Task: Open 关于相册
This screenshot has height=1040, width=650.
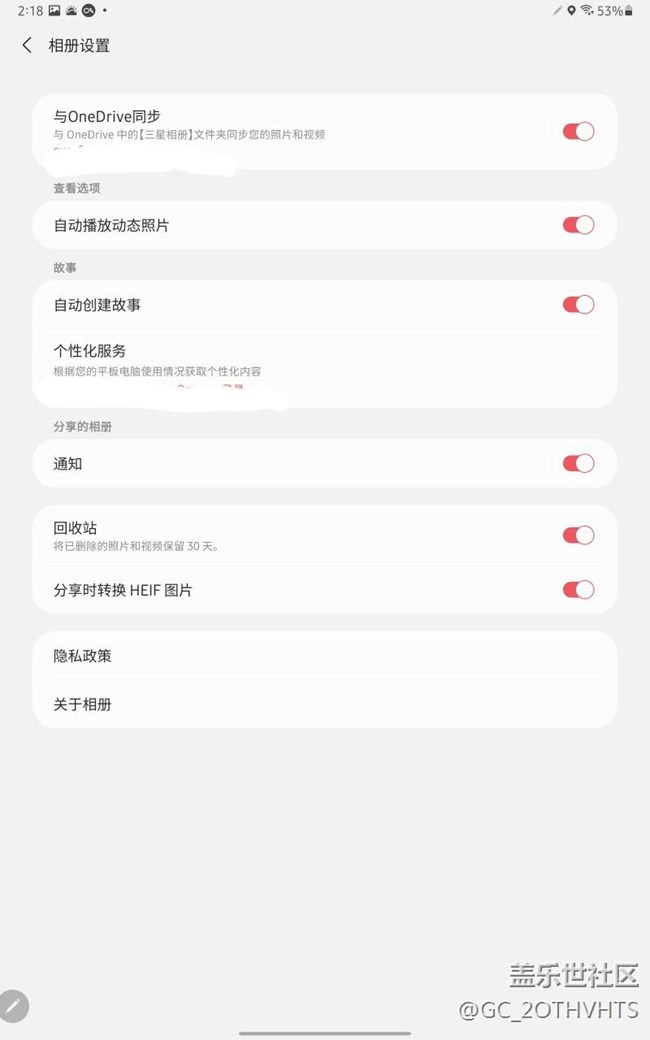Action: click(325, 704)
